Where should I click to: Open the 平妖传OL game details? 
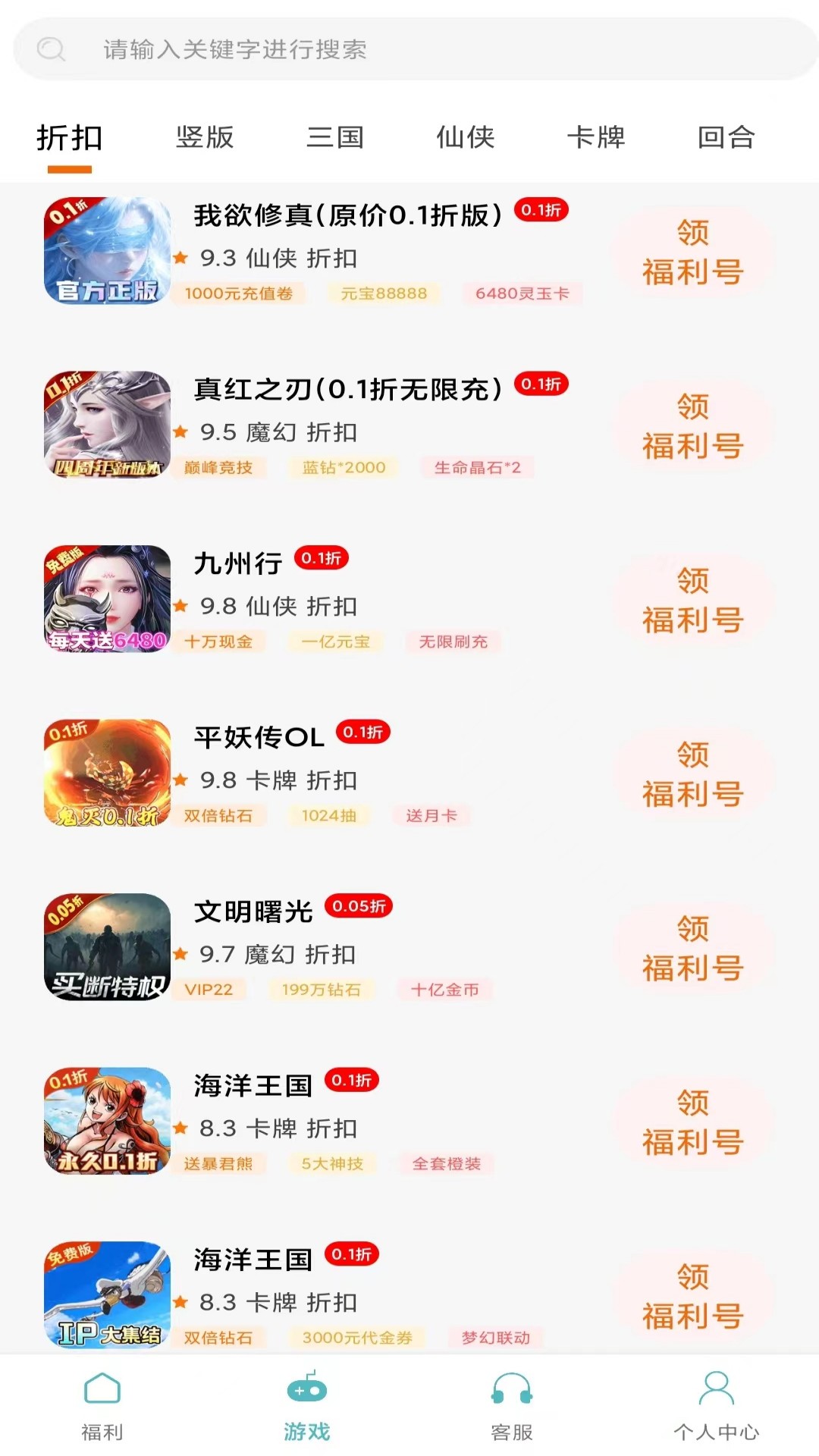pos(259,737)
